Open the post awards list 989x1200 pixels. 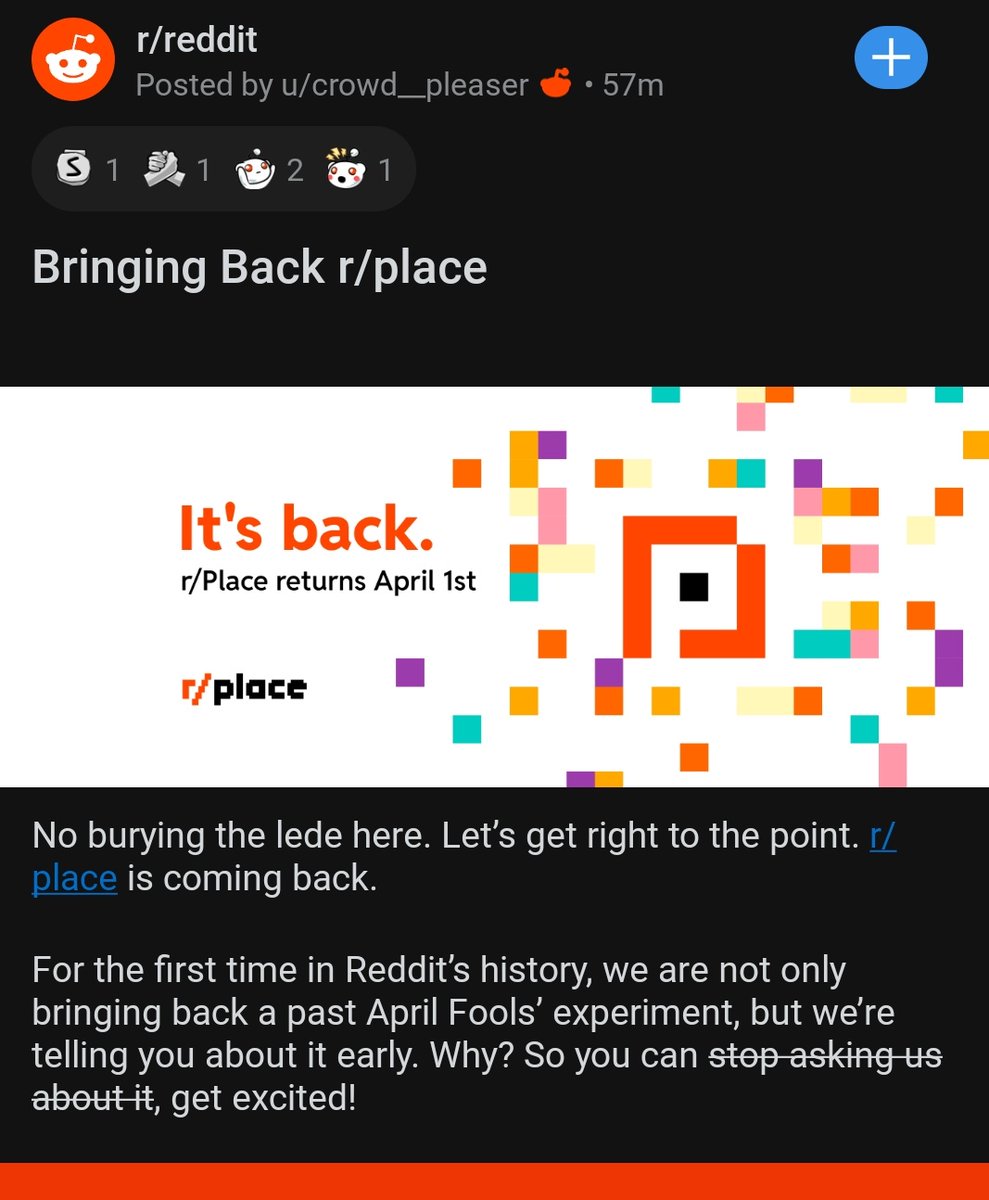pos(223,170)
